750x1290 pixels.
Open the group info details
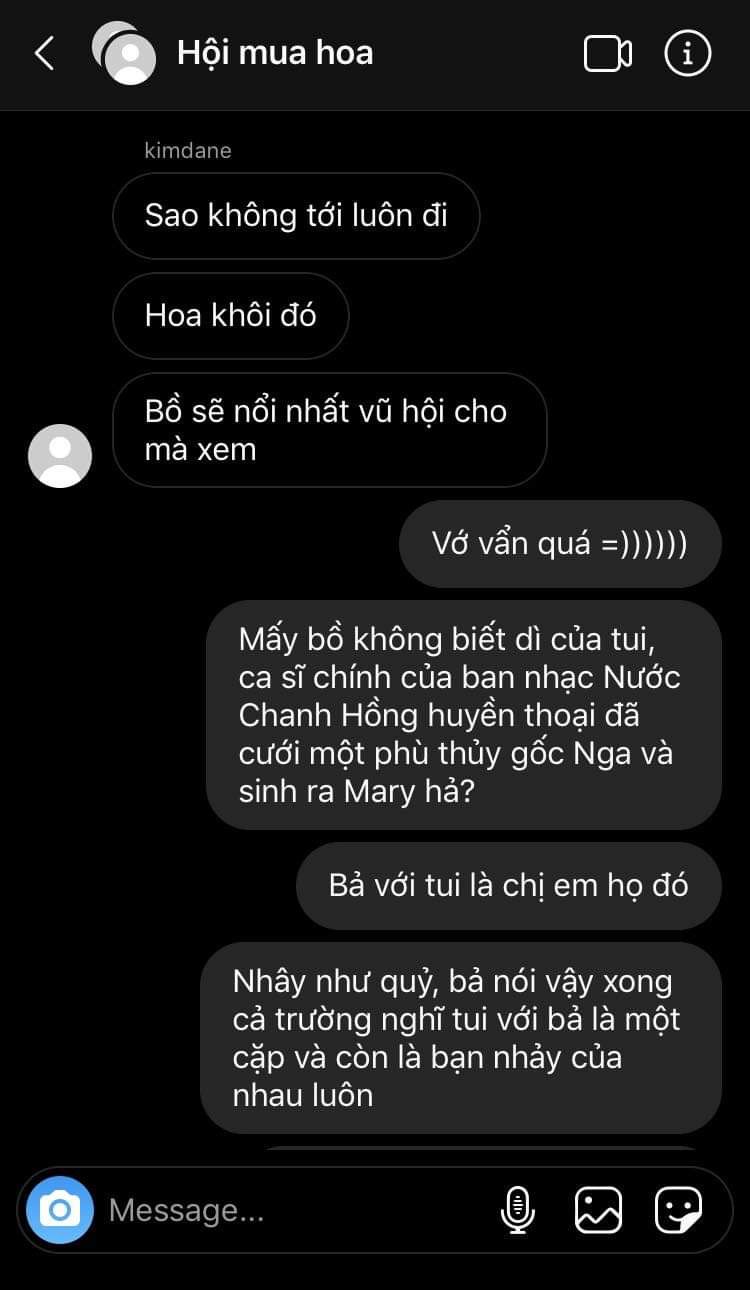(x=688, y=54)
